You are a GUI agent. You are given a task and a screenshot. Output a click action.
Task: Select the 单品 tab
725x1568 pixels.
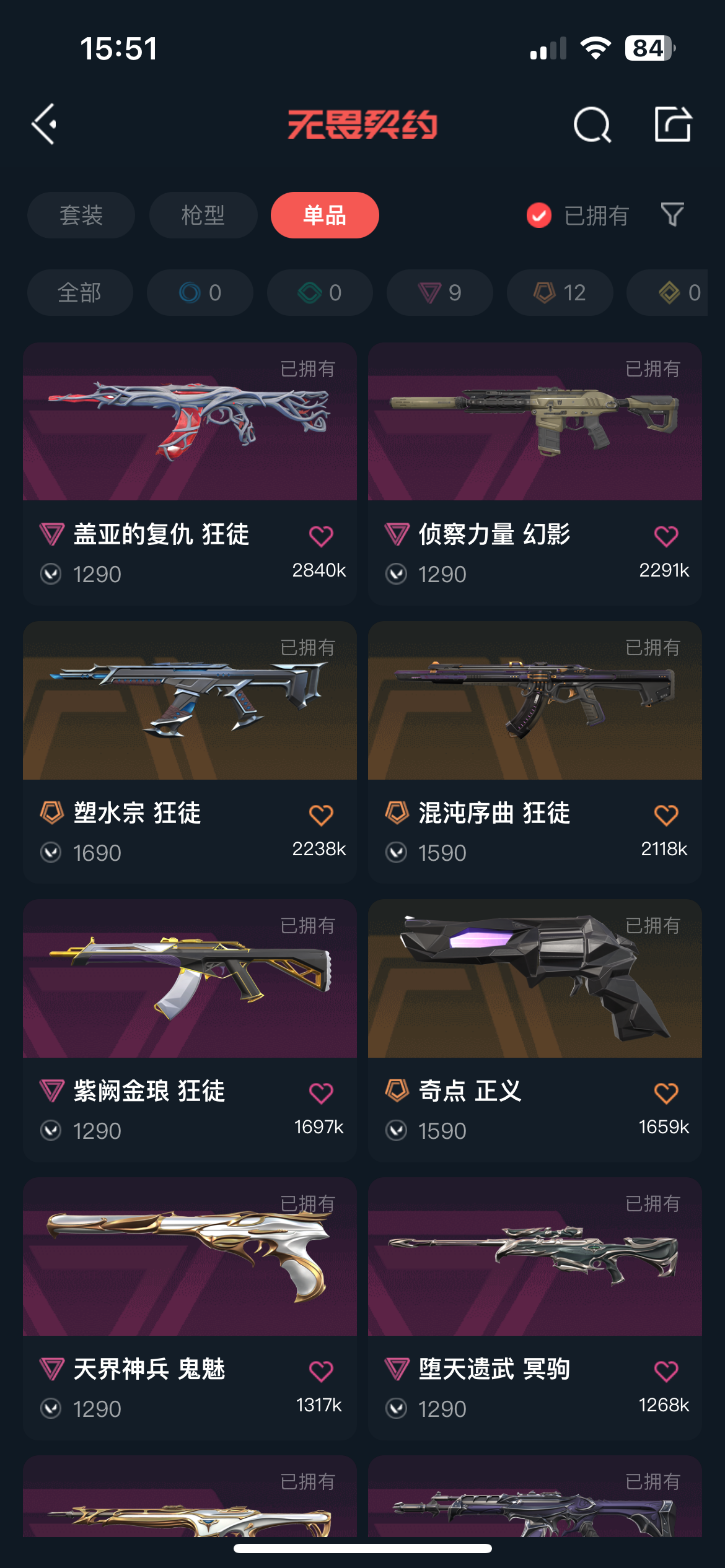point(325,216)
